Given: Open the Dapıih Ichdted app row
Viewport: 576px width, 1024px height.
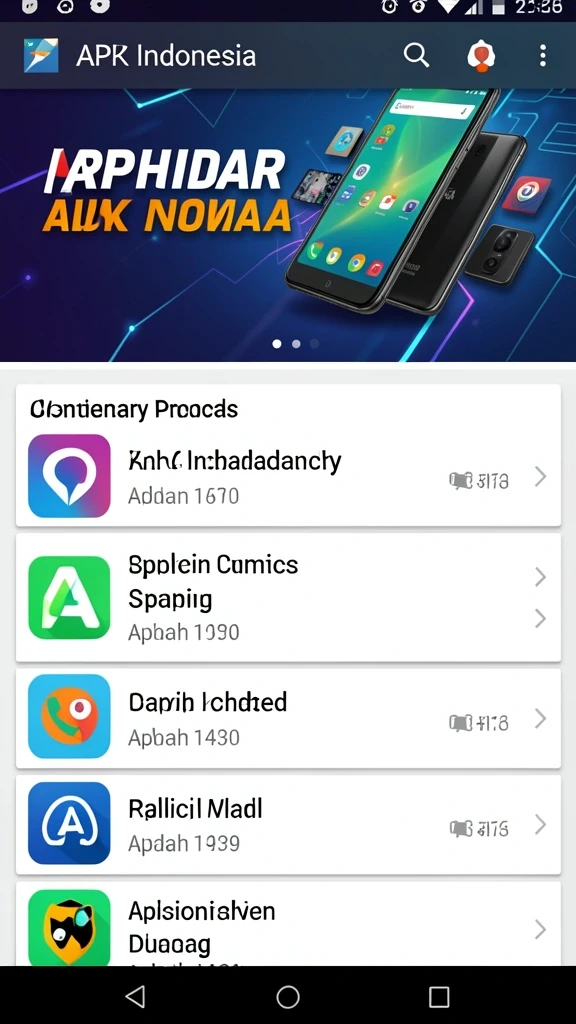Looking at the screenshot, I should coord(288,718).
